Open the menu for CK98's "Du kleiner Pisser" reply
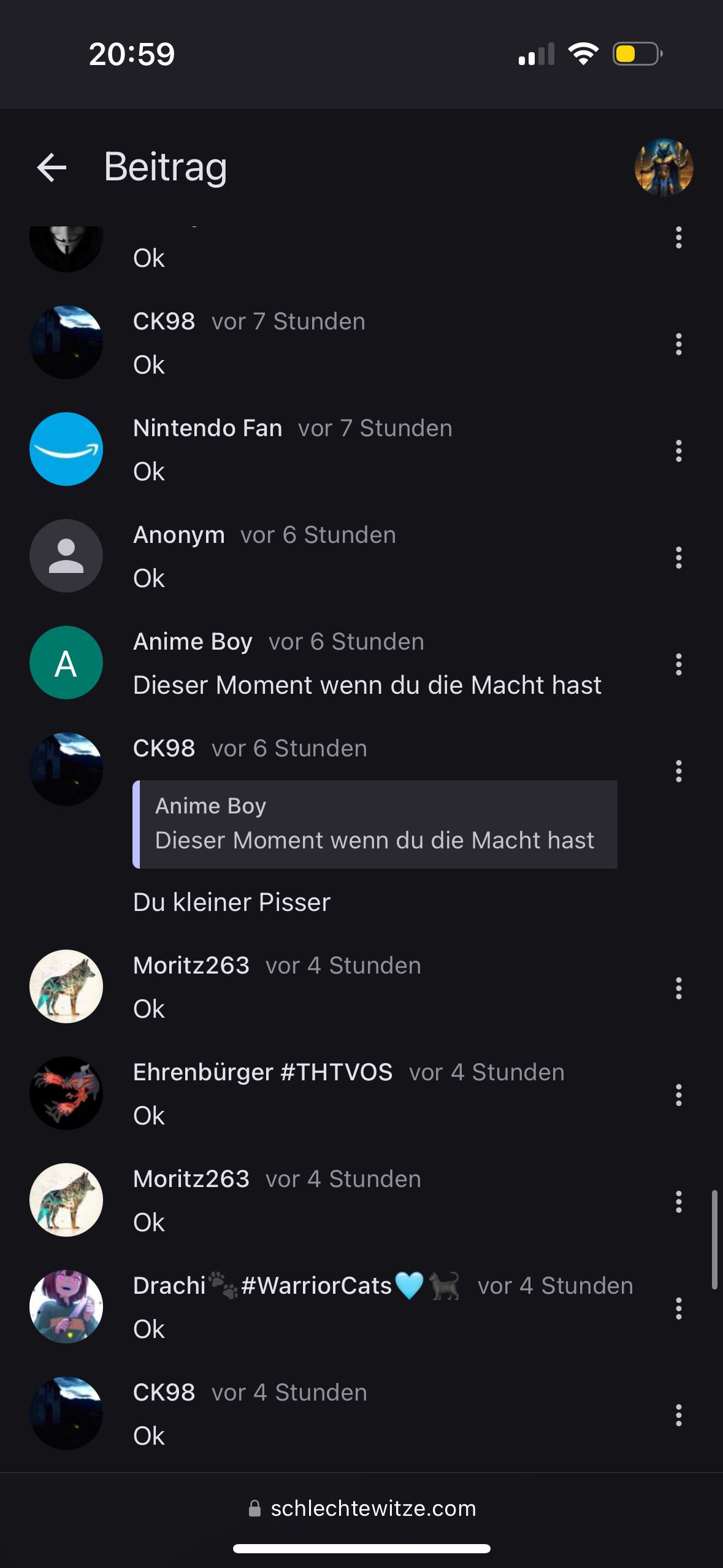 click(678, 771)
